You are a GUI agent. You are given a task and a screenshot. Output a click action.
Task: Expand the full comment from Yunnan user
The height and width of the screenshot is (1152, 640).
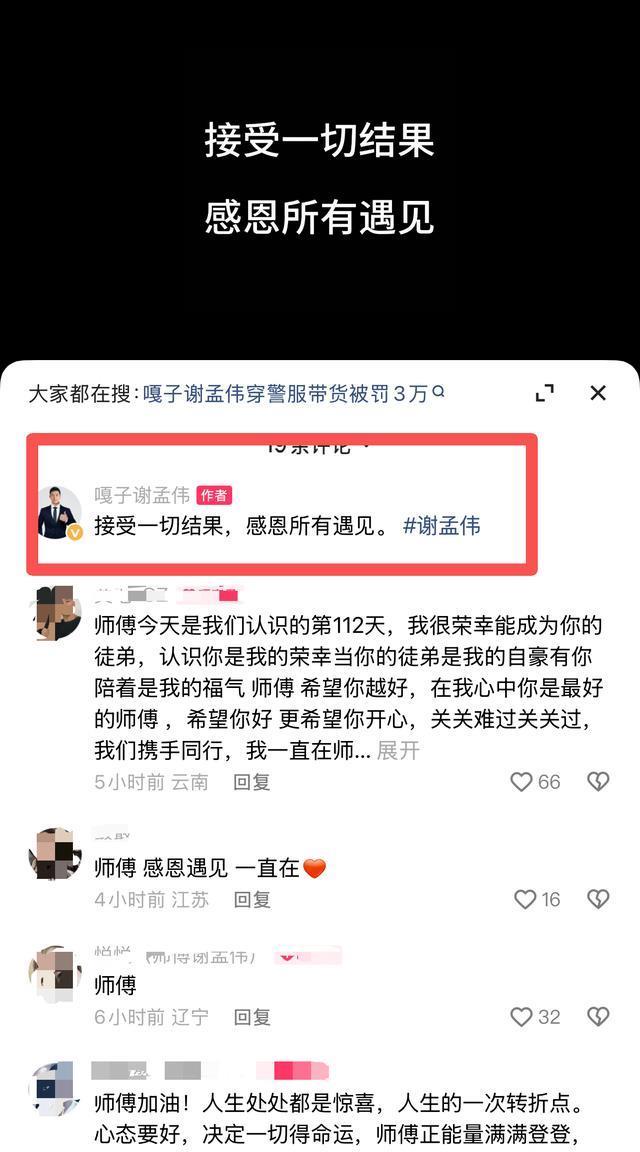click(398, 751)
